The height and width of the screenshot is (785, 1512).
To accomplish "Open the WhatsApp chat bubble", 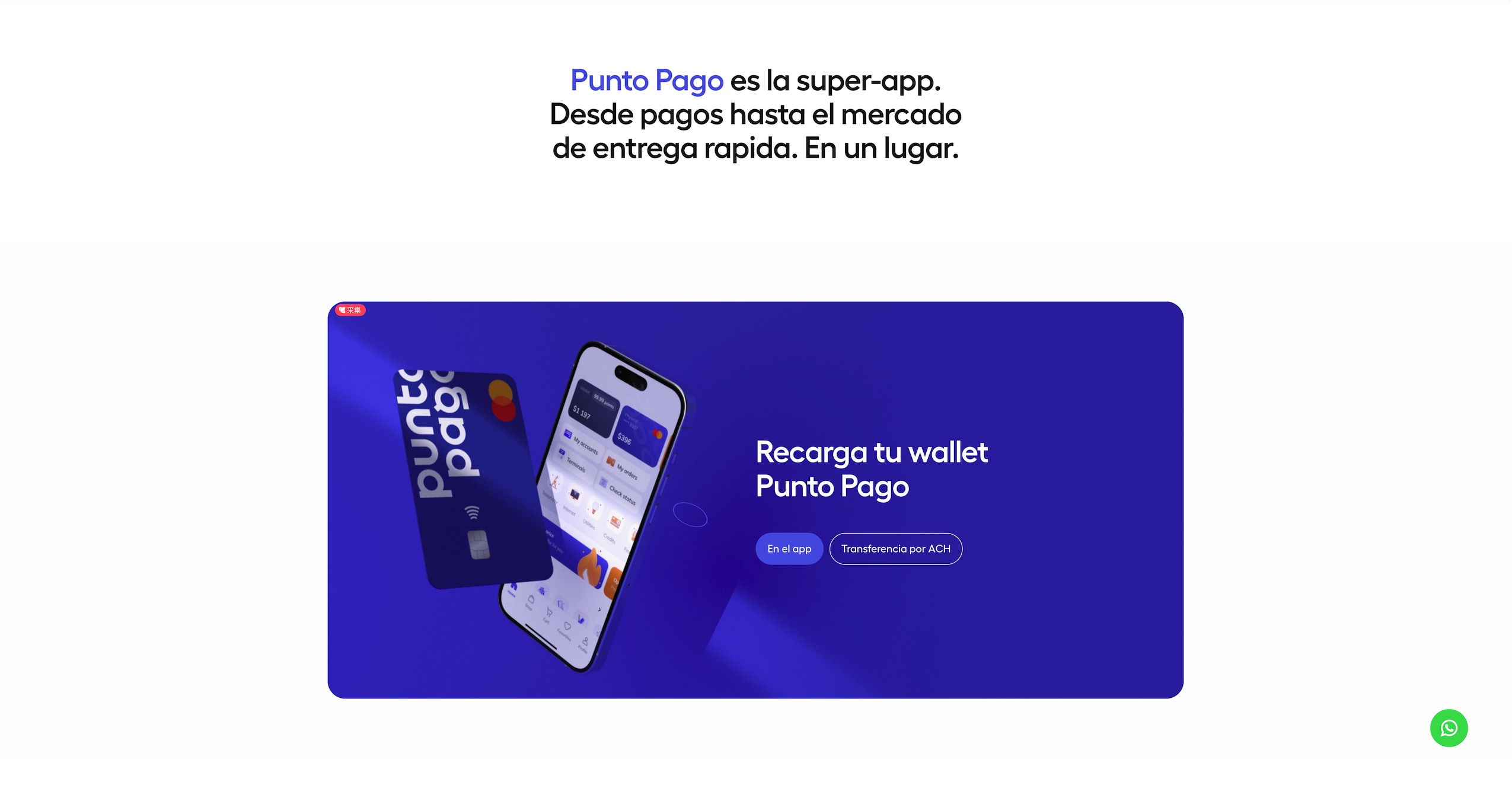I will [x=1449, y=728].
